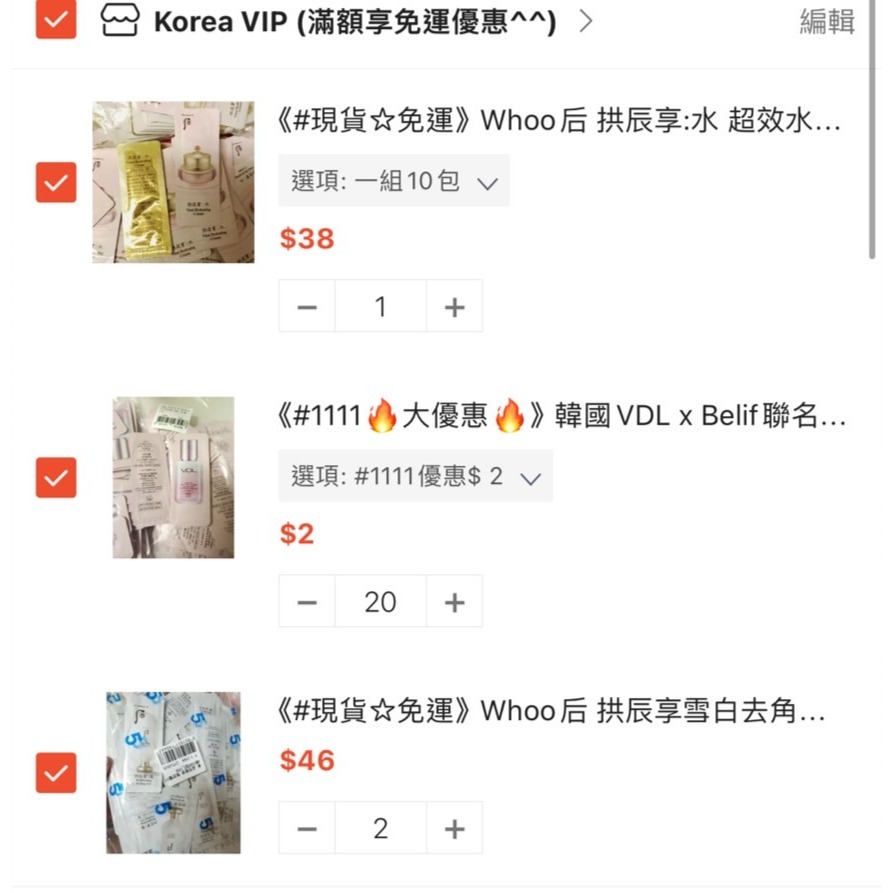Tap 編輯 to edit shop items

[827, 21]
